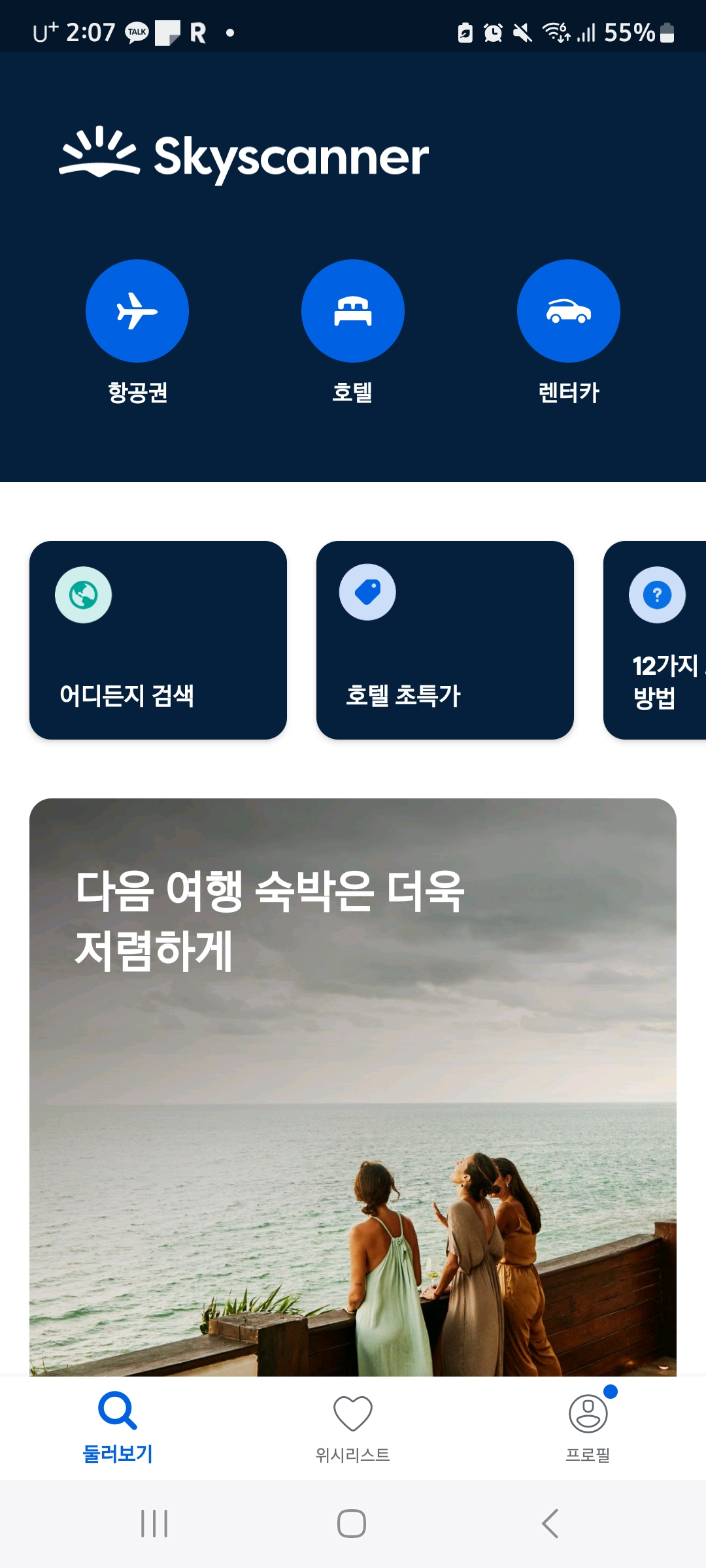This screenshot has height=1568, width=706.
Task: Open the 렌터카 car rental search
Action: point(568,312)
